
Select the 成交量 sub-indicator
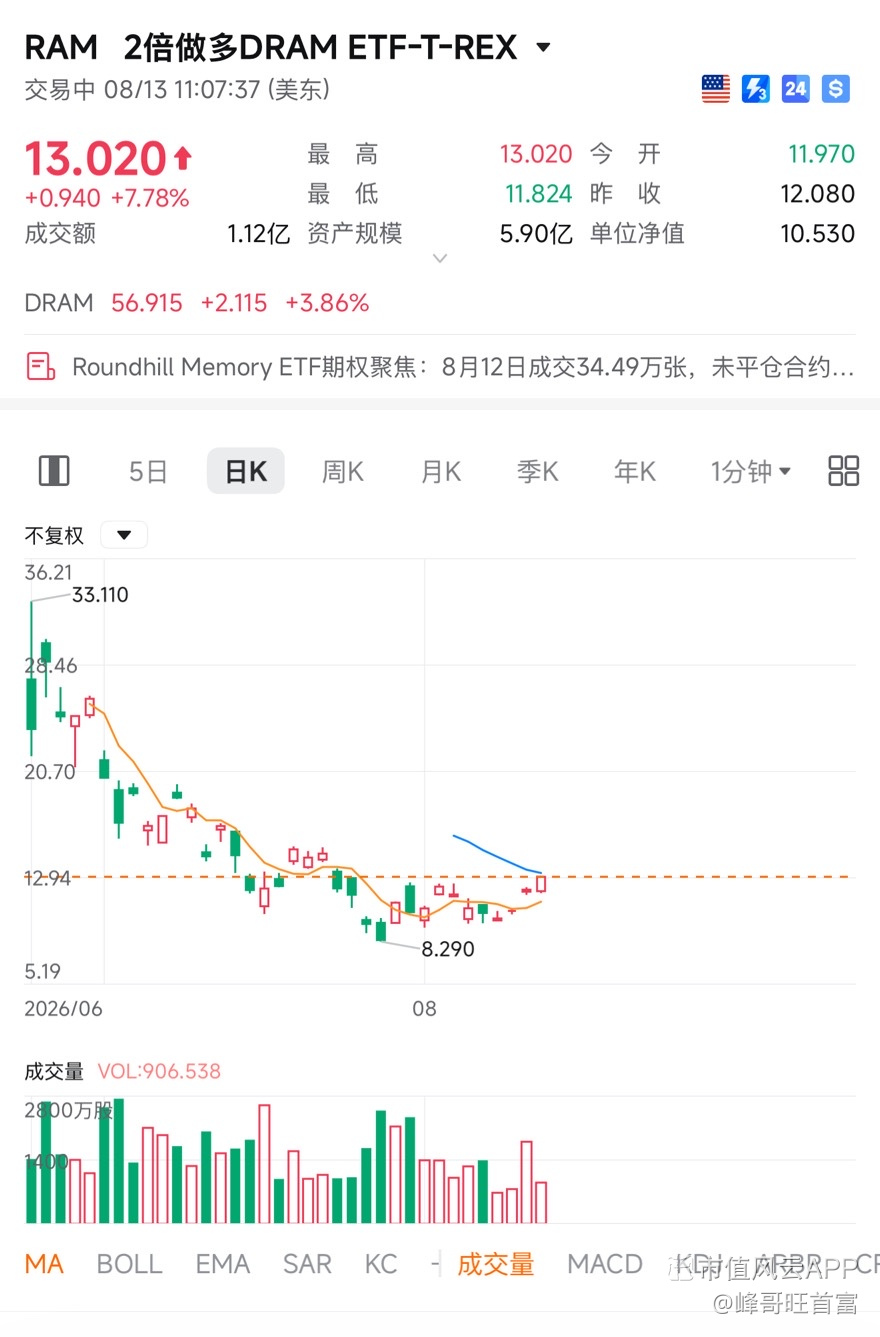coord(496,1264)
